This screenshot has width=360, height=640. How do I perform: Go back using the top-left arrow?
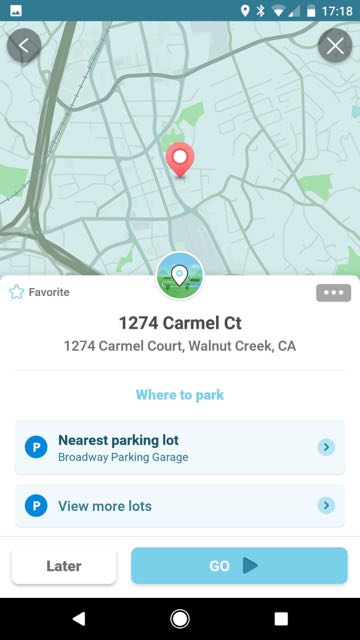[24, 46]
